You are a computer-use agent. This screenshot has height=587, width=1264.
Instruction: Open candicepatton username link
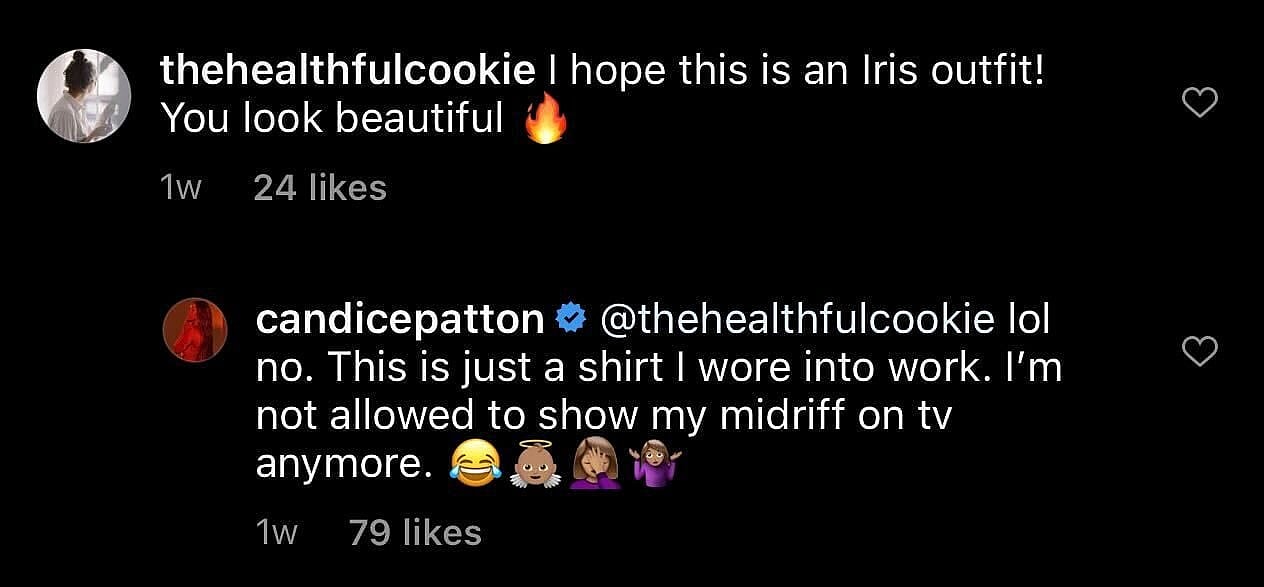tap(399, 319)
